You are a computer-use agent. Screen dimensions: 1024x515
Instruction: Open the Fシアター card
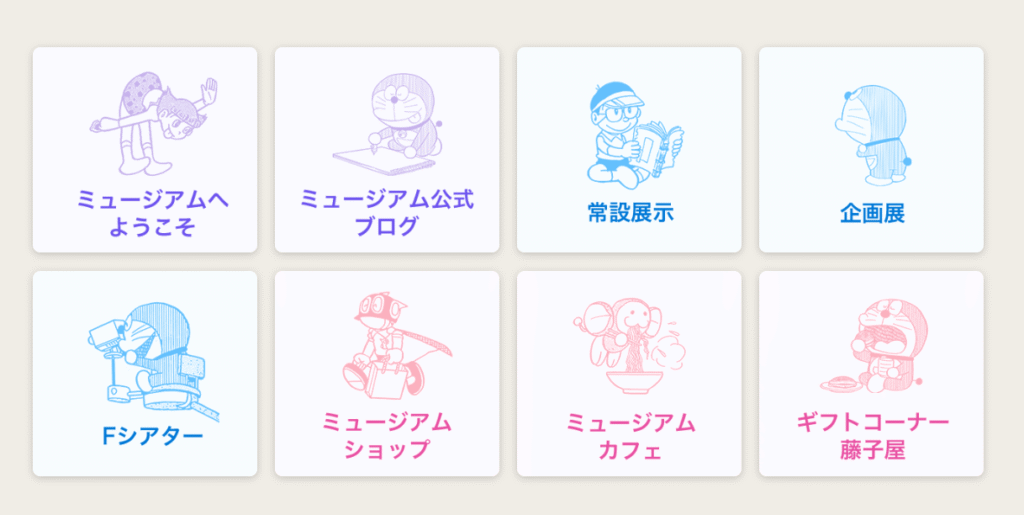coord(145,374)
